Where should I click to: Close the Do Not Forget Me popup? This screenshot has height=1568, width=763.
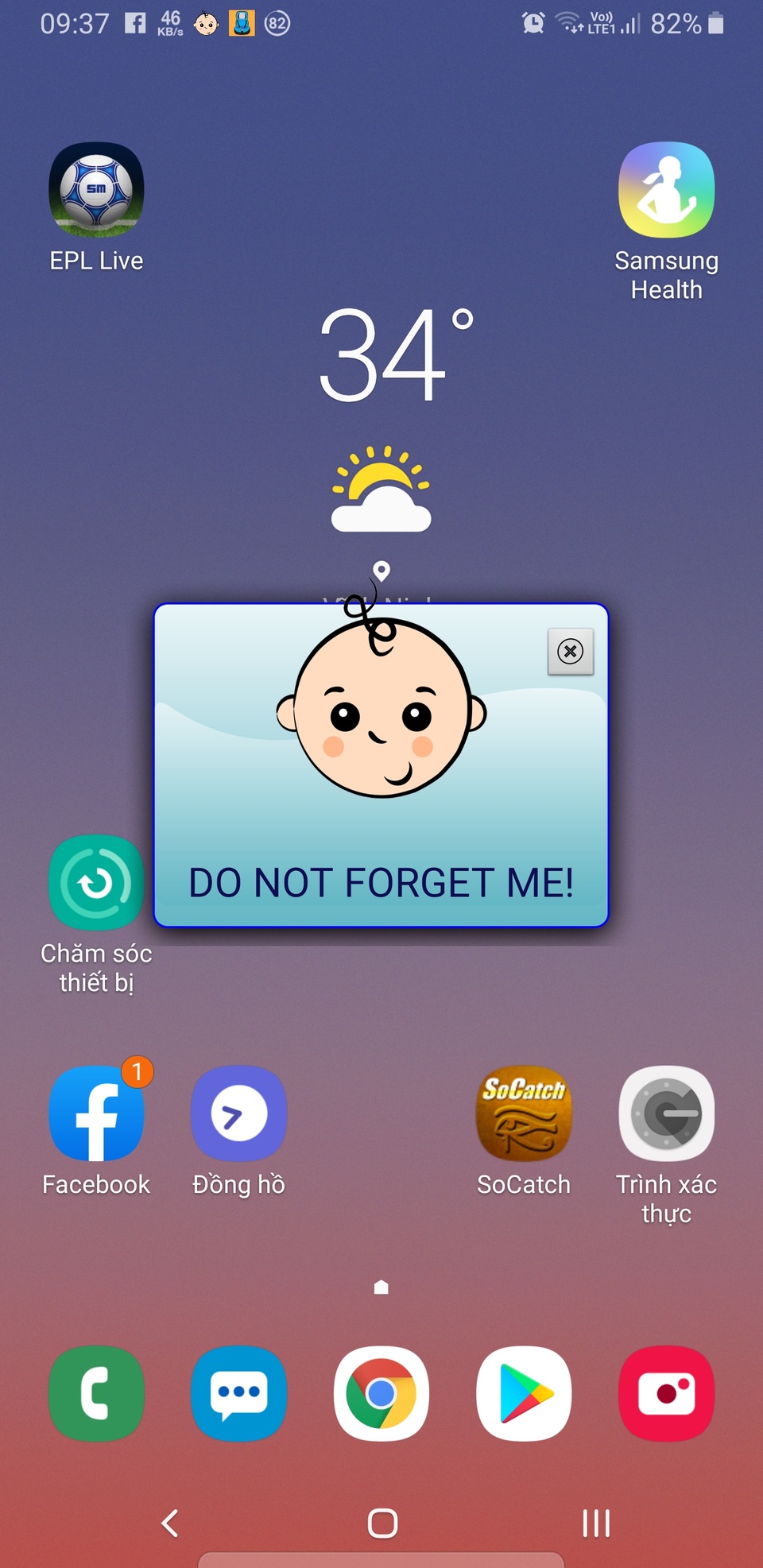click(570, 652)
